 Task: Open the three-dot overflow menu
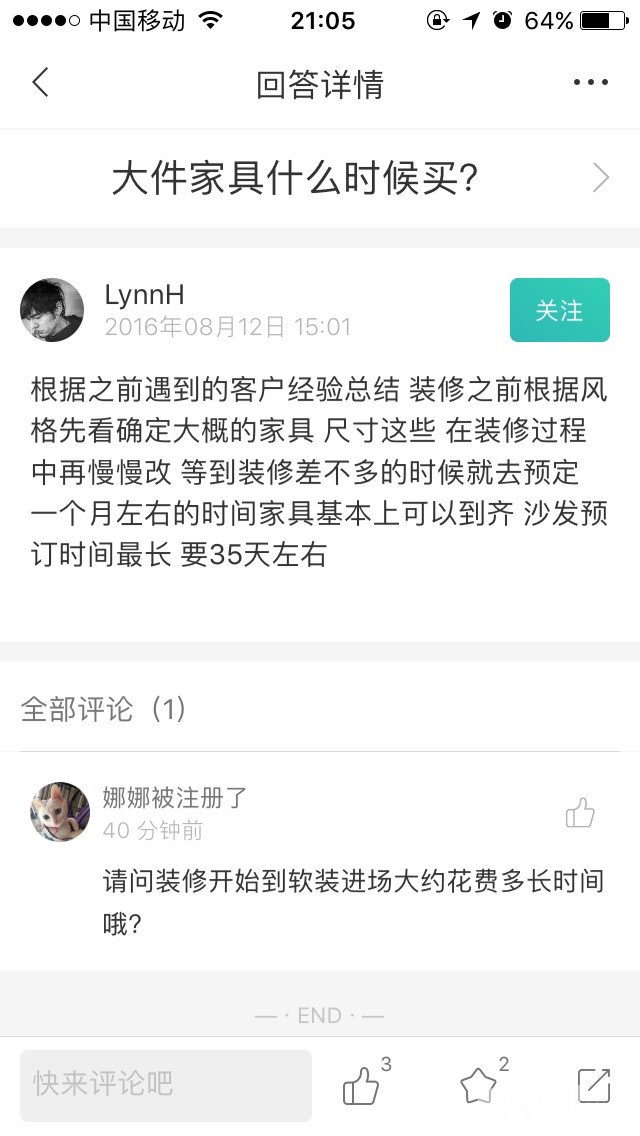[590, 83]
